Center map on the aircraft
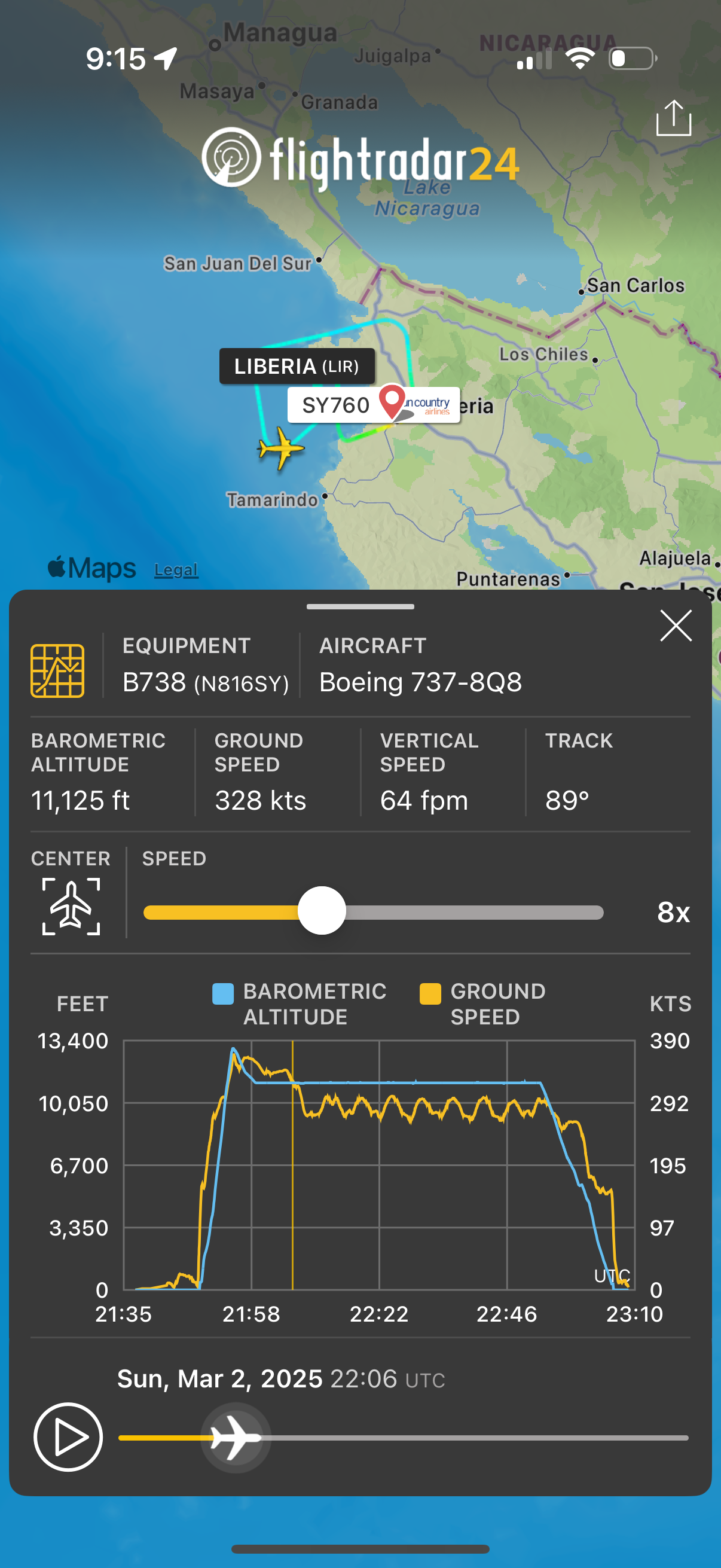 (x=71, y=906)
